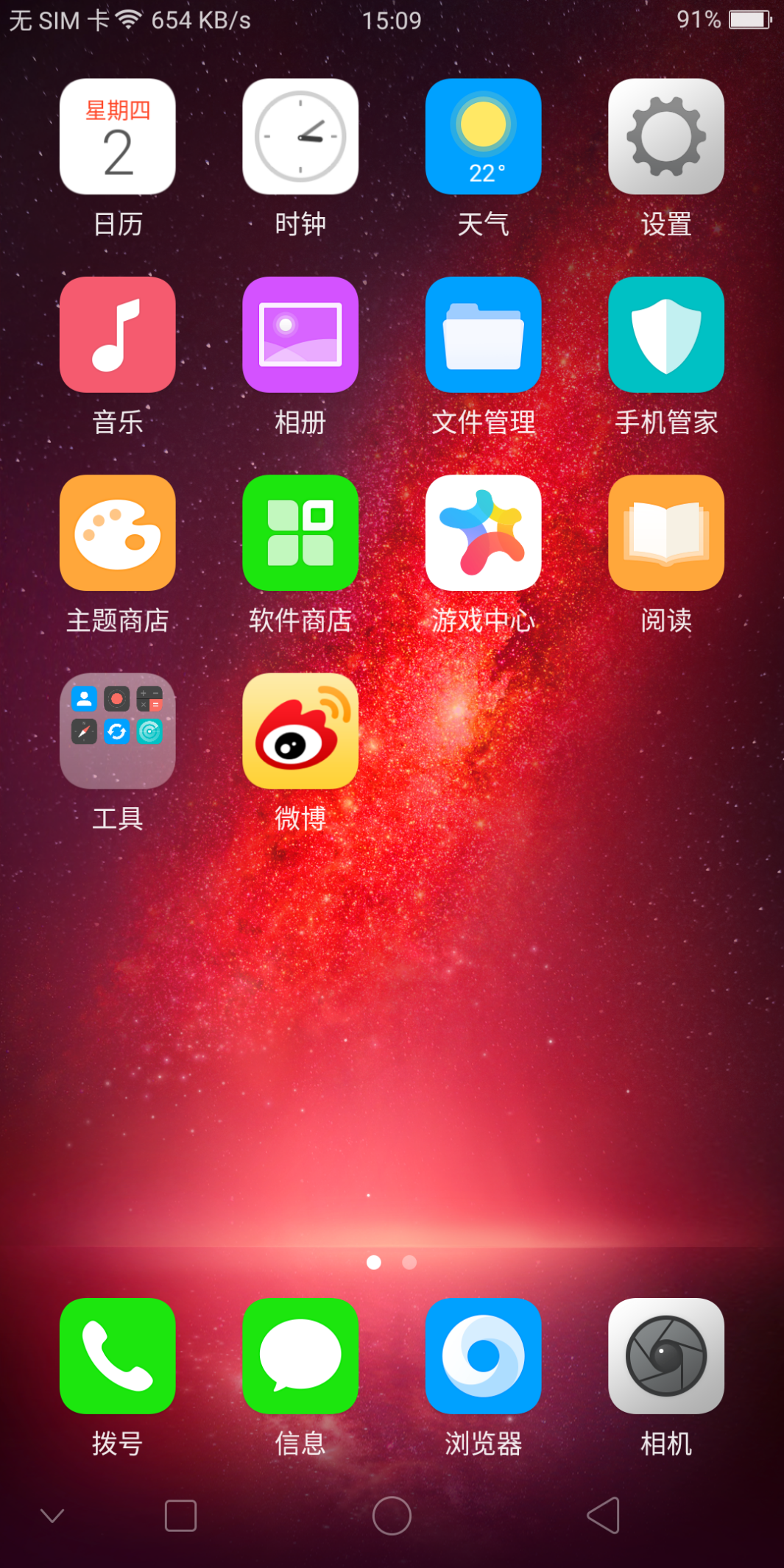Go back with the navigation back button

pyautogui.click(x=604, y=1516)
